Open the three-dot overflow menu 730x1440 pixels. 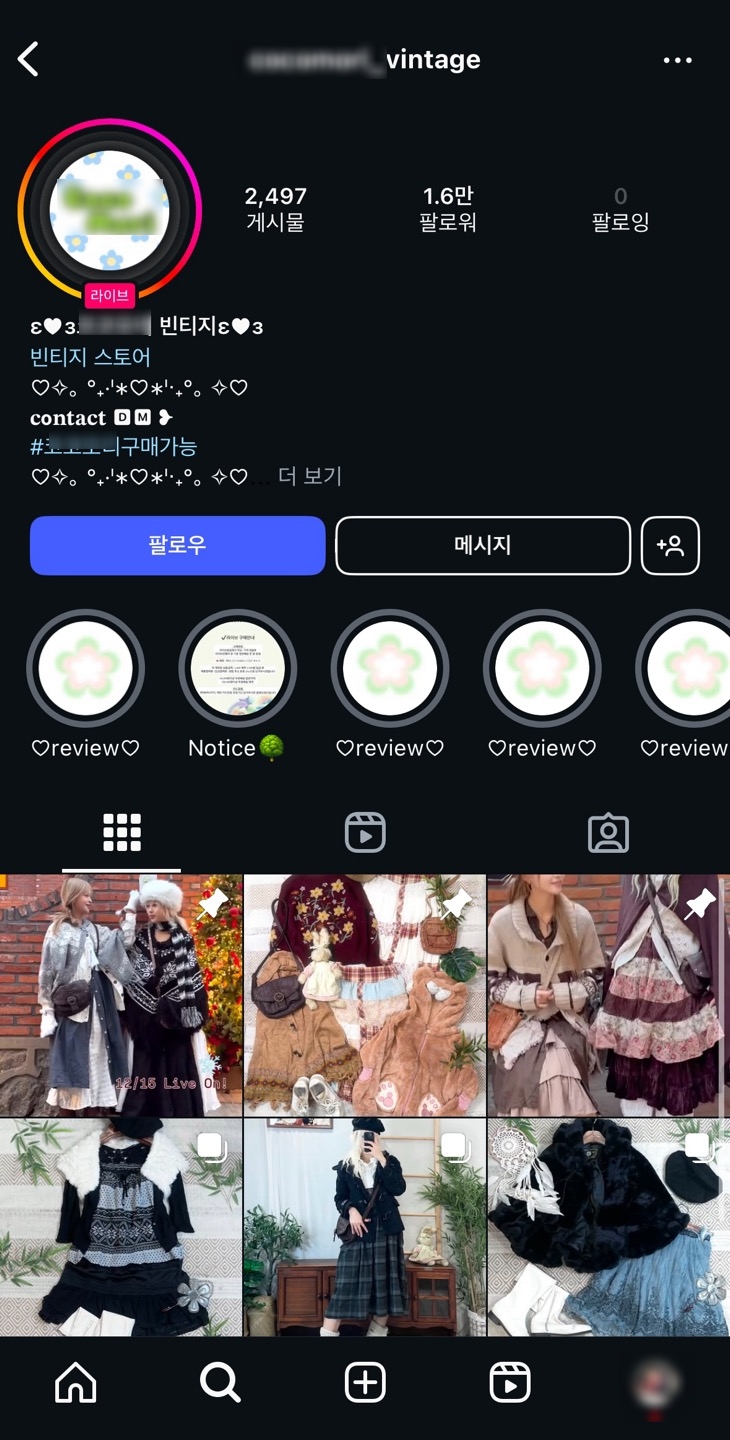pyautogui.click(x=677, y=61)
